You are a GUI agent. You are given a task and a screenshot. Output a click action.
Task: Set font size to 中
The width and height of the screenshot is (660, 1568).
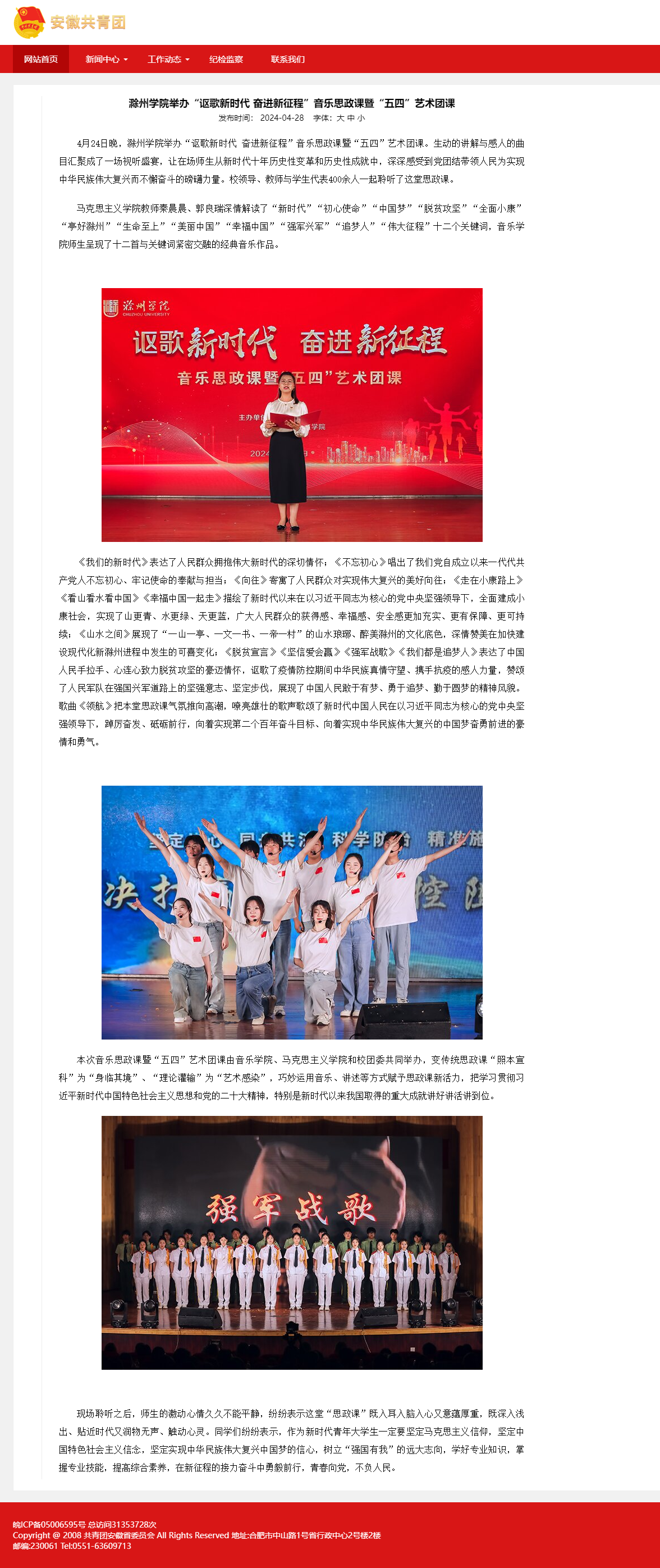pos(350,118)
